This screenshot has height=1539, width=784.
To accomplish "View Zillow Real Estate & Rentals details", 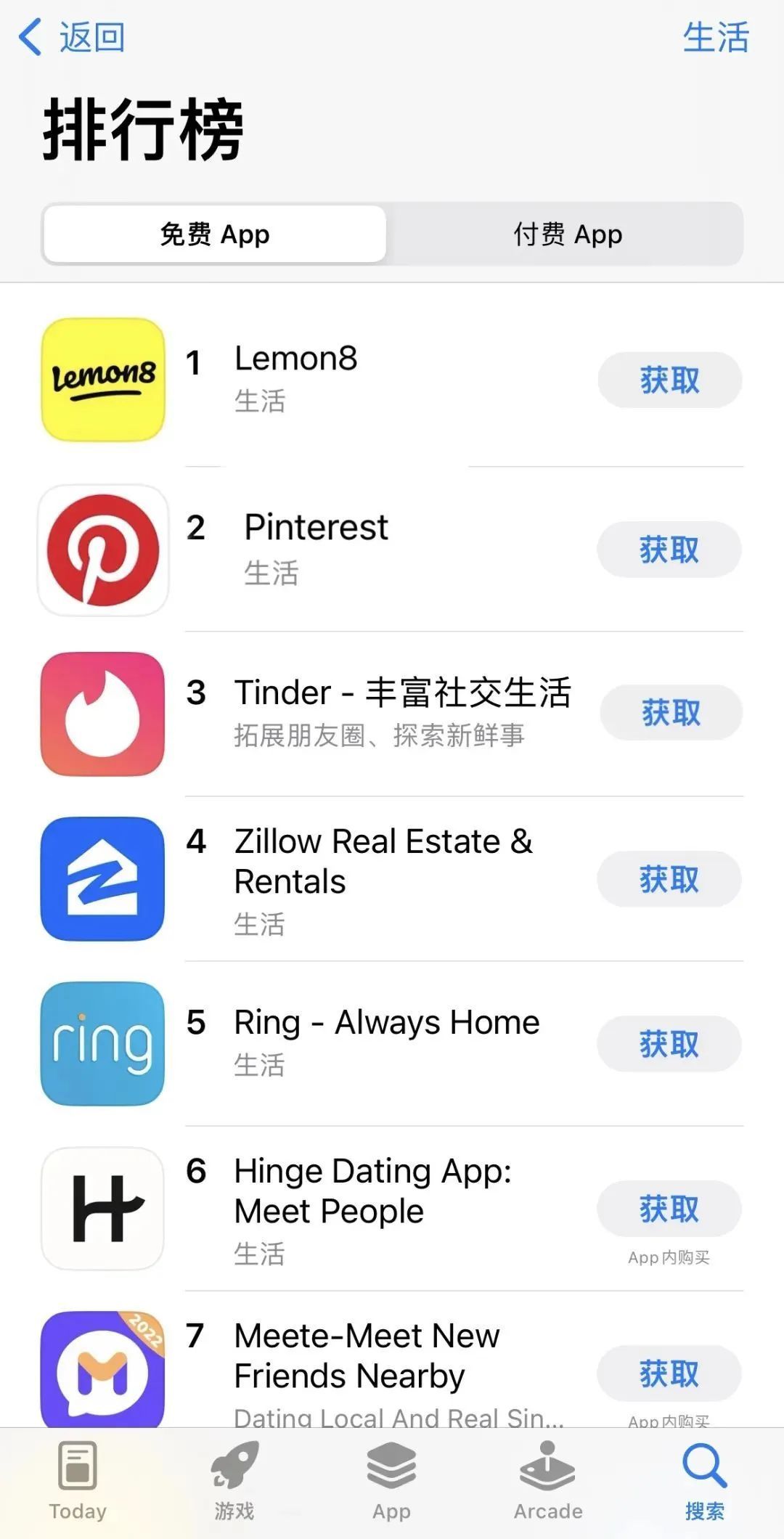I will (x=383, y=861).
